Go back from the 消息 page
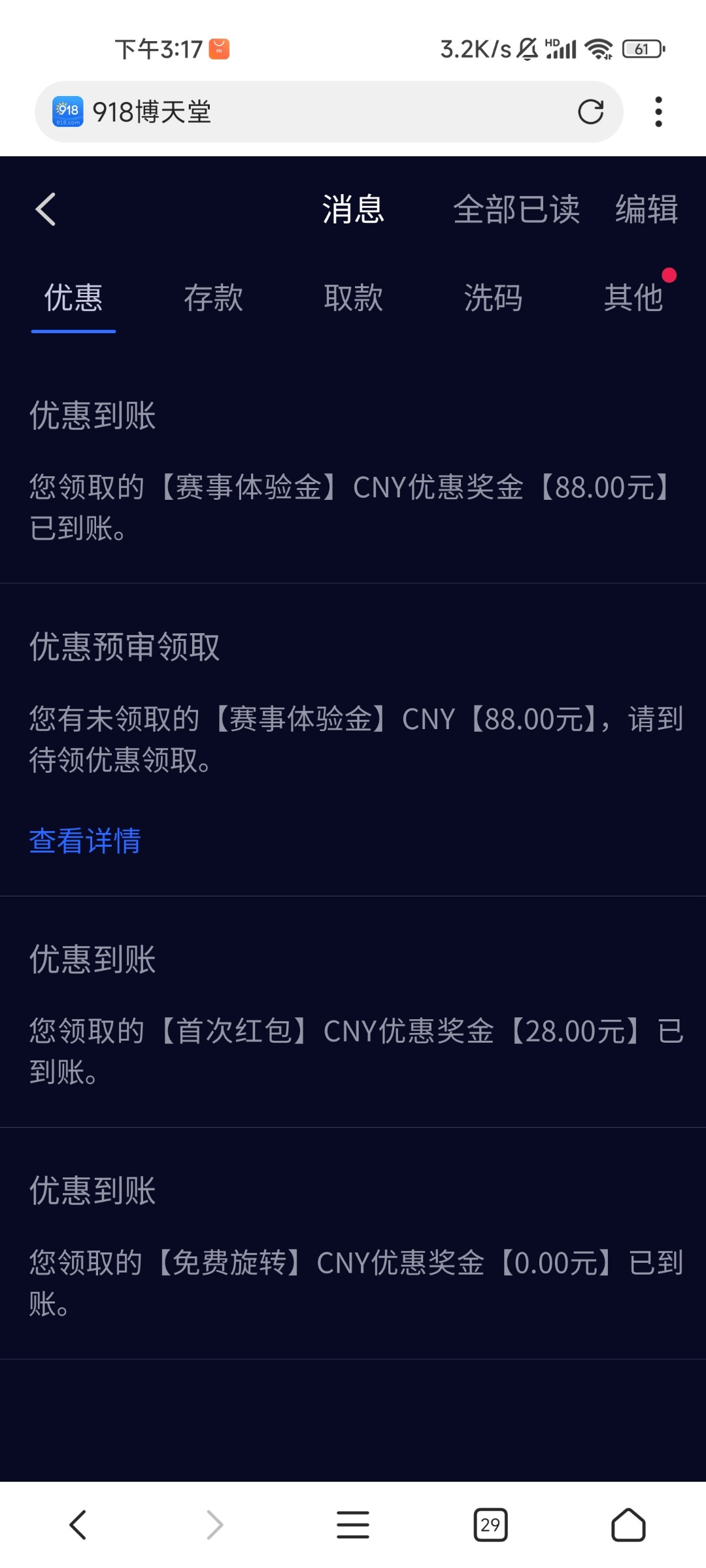Viewport: 706px width, 1568px height. pos(45,209)
